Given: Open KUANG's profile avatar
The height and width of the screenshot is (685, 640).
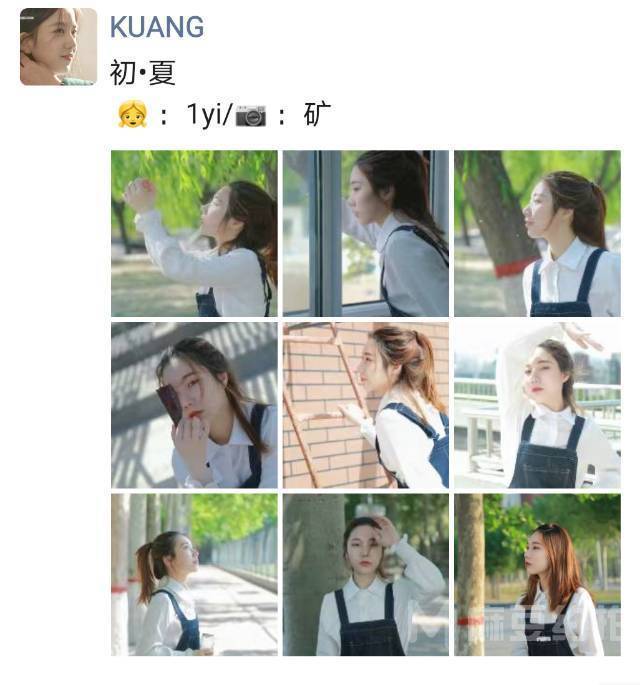Looking at the screenshot, I should 58,47.
